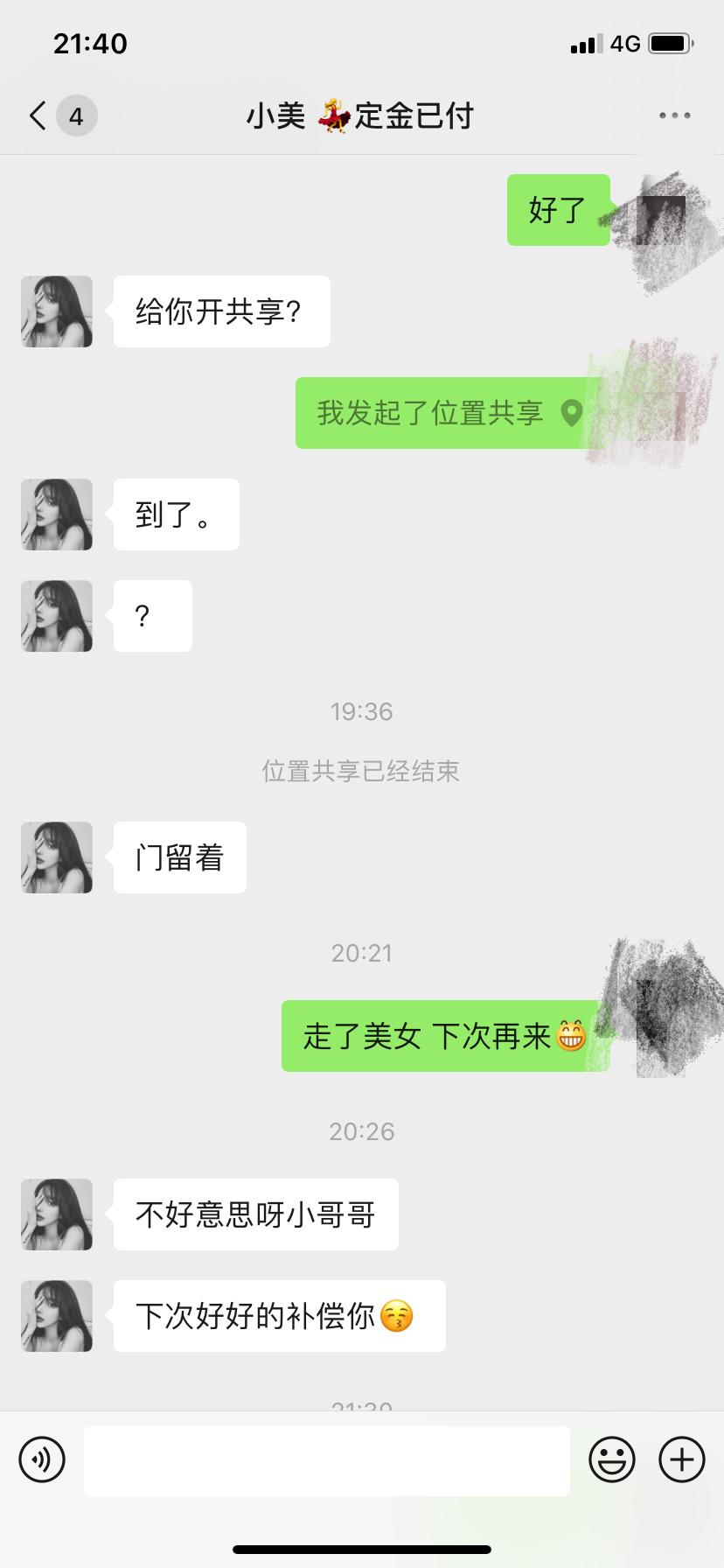Open the plus attachment menu

tap(682, 1459)
